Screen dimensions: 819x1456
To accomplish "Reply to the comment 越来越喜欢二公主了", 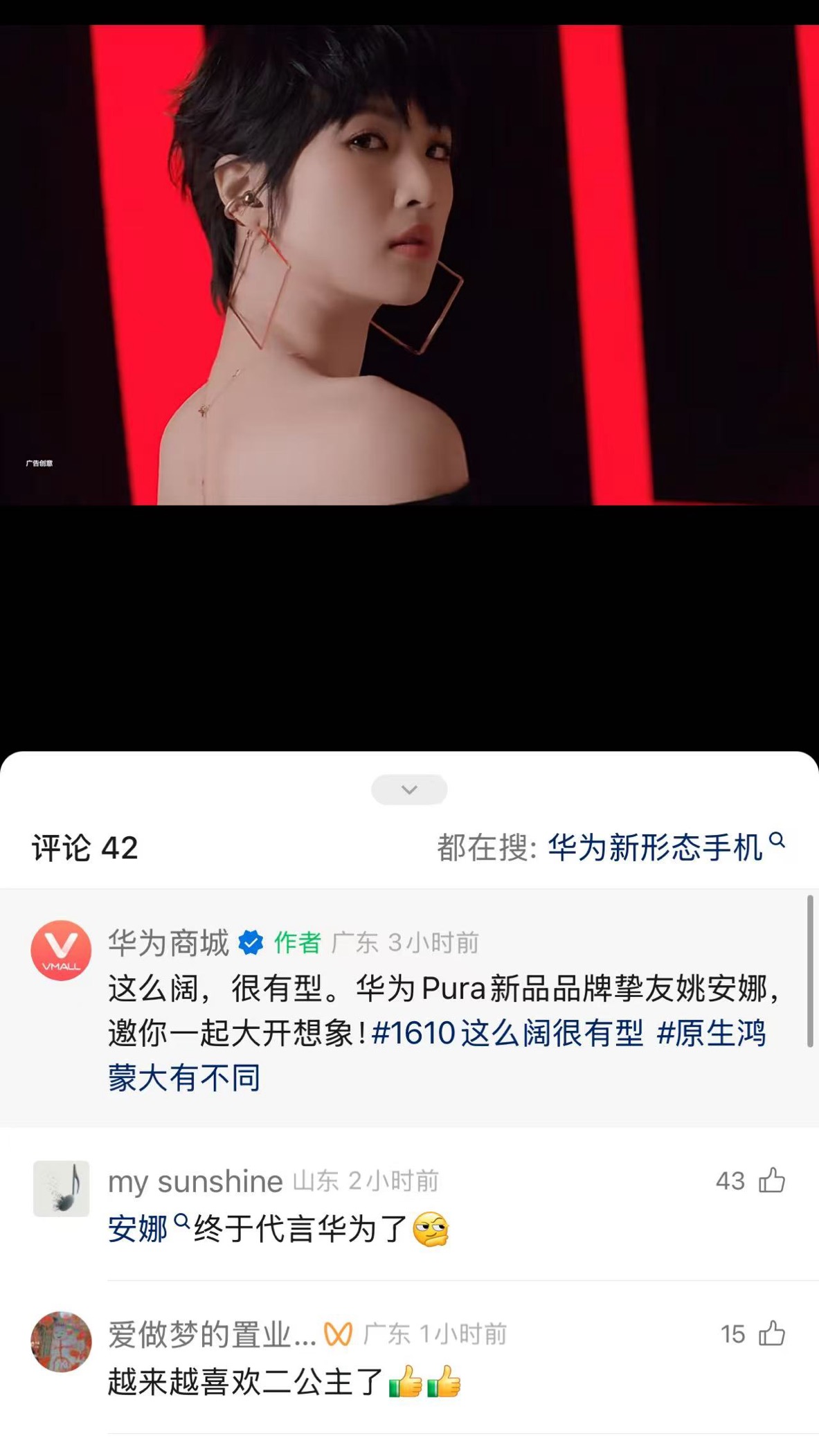I will pyautogui.click(x=246, y=1383).
